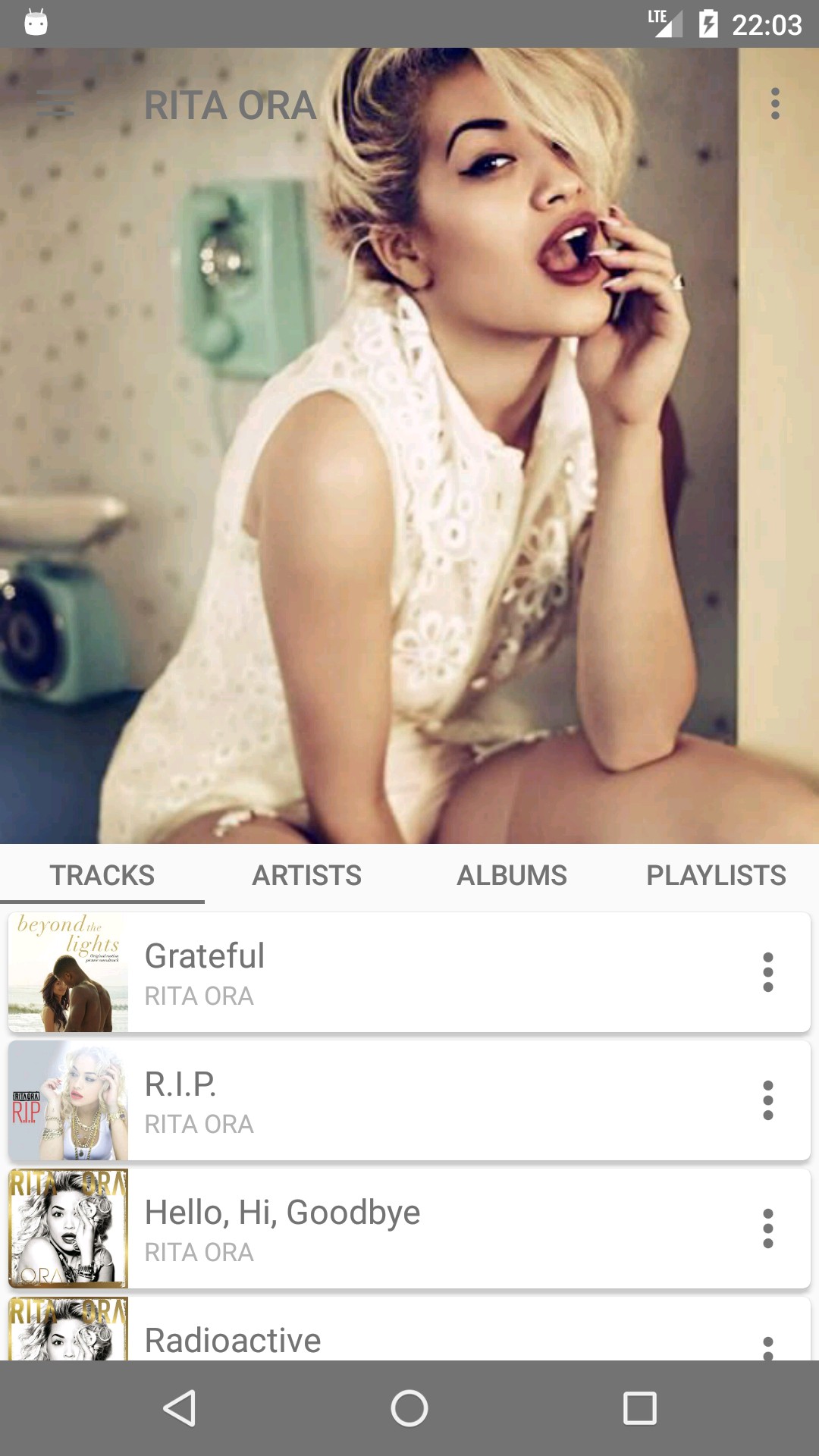Viewport: 819px width, 1456px height.
Task: Open the navigation drawer menu
Action: pos(55,104)
